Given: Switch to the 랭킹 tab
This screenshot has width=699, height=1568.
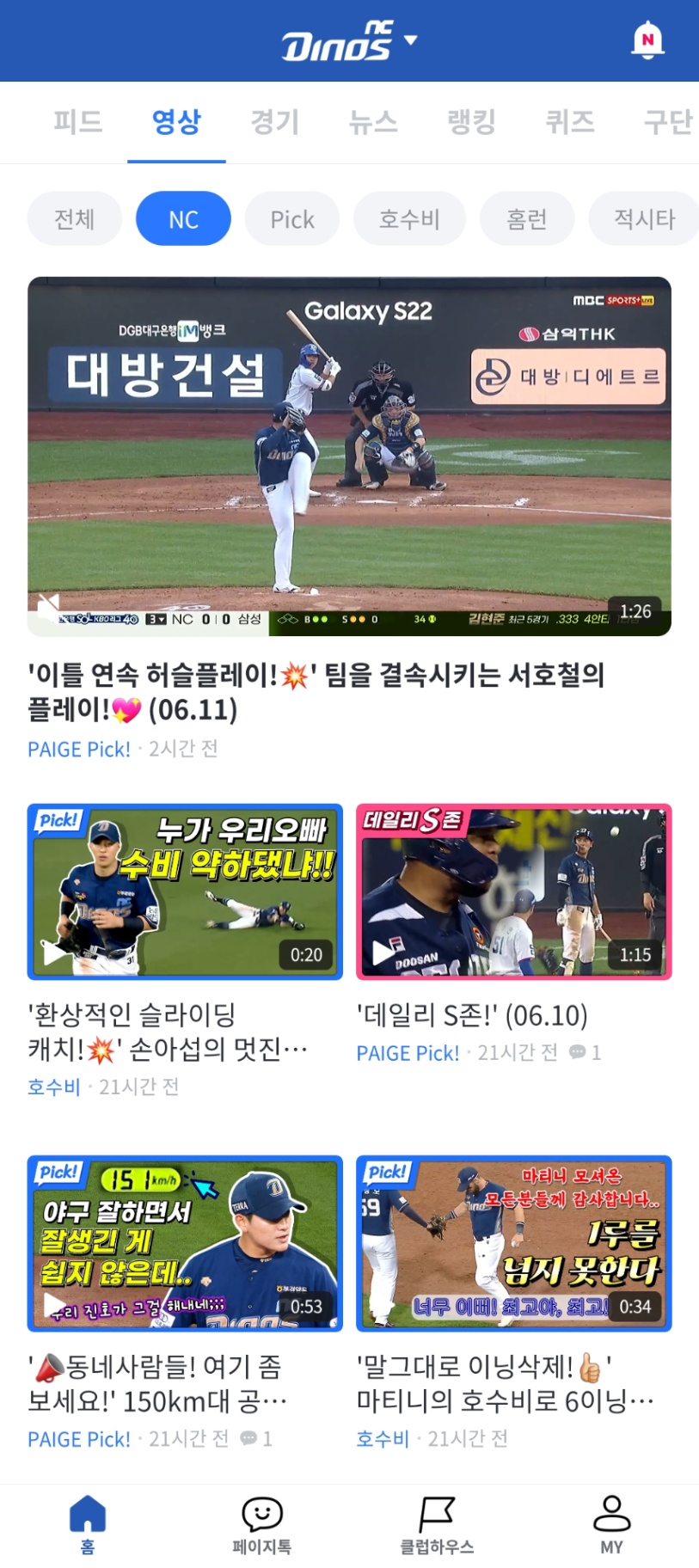Looking at the screenshot, I should (x=471, y=122).
